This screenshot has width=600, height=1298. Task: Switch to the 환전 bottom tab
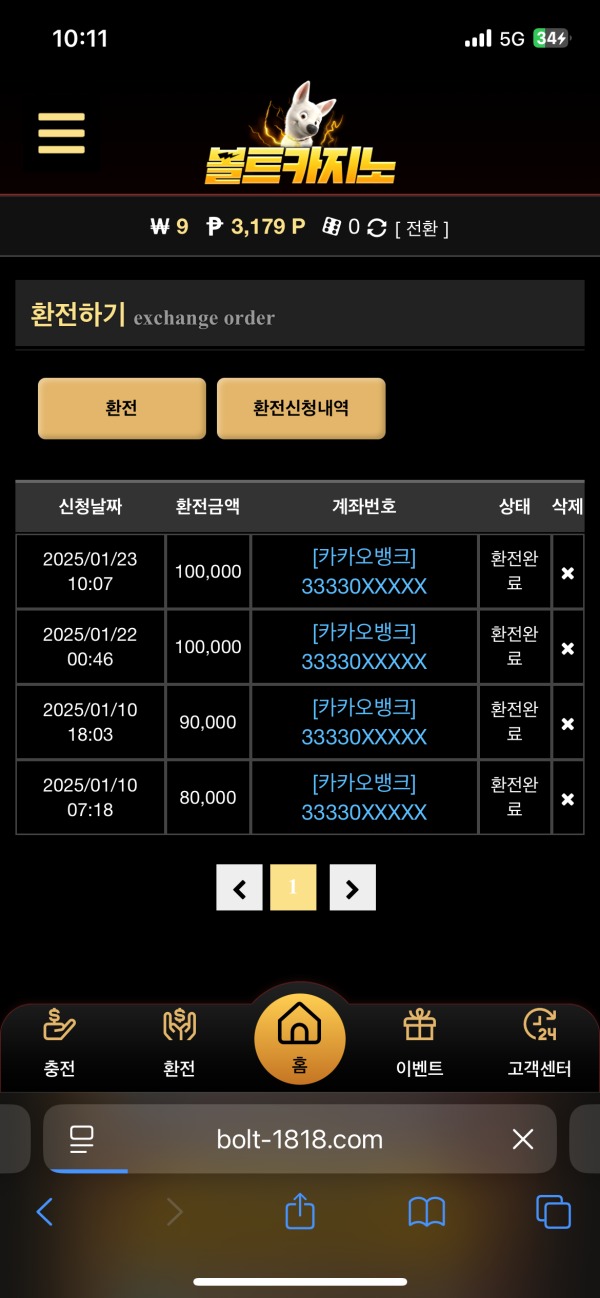pos(179,1043)
